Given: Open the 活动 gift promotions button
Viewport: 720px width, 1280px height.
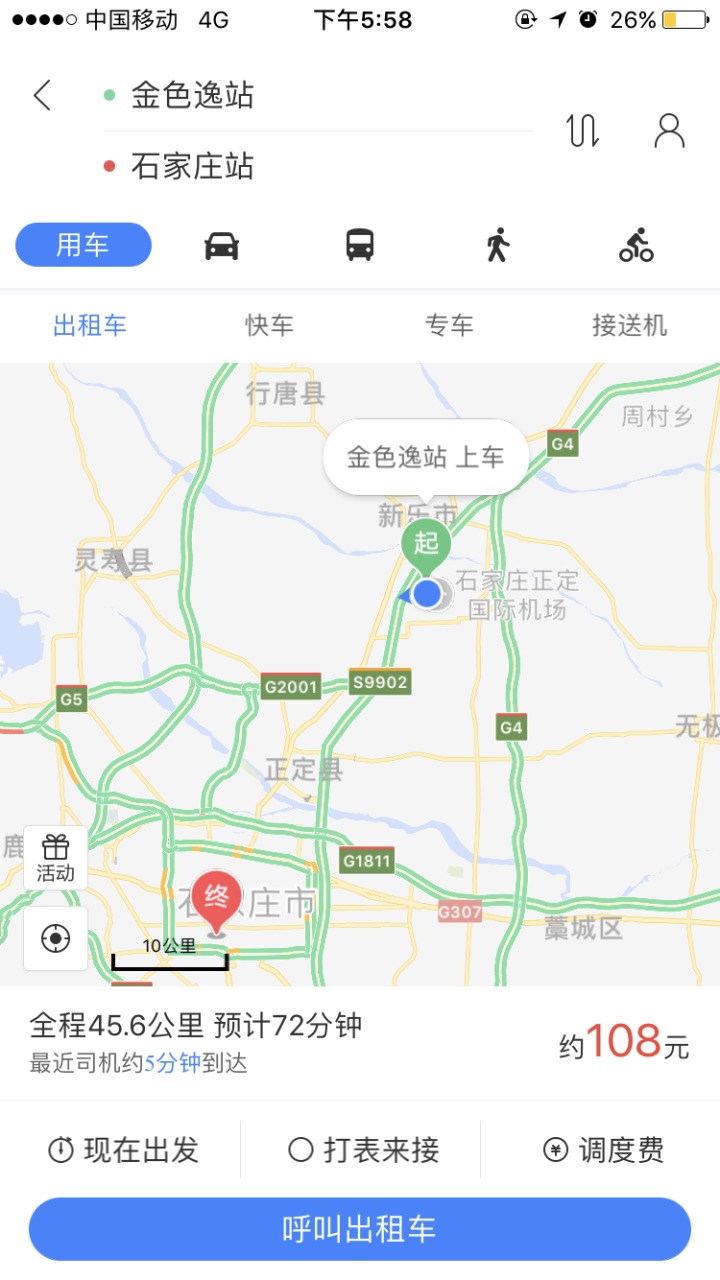Looking at the screenshot, I should (x=56, y=858).
